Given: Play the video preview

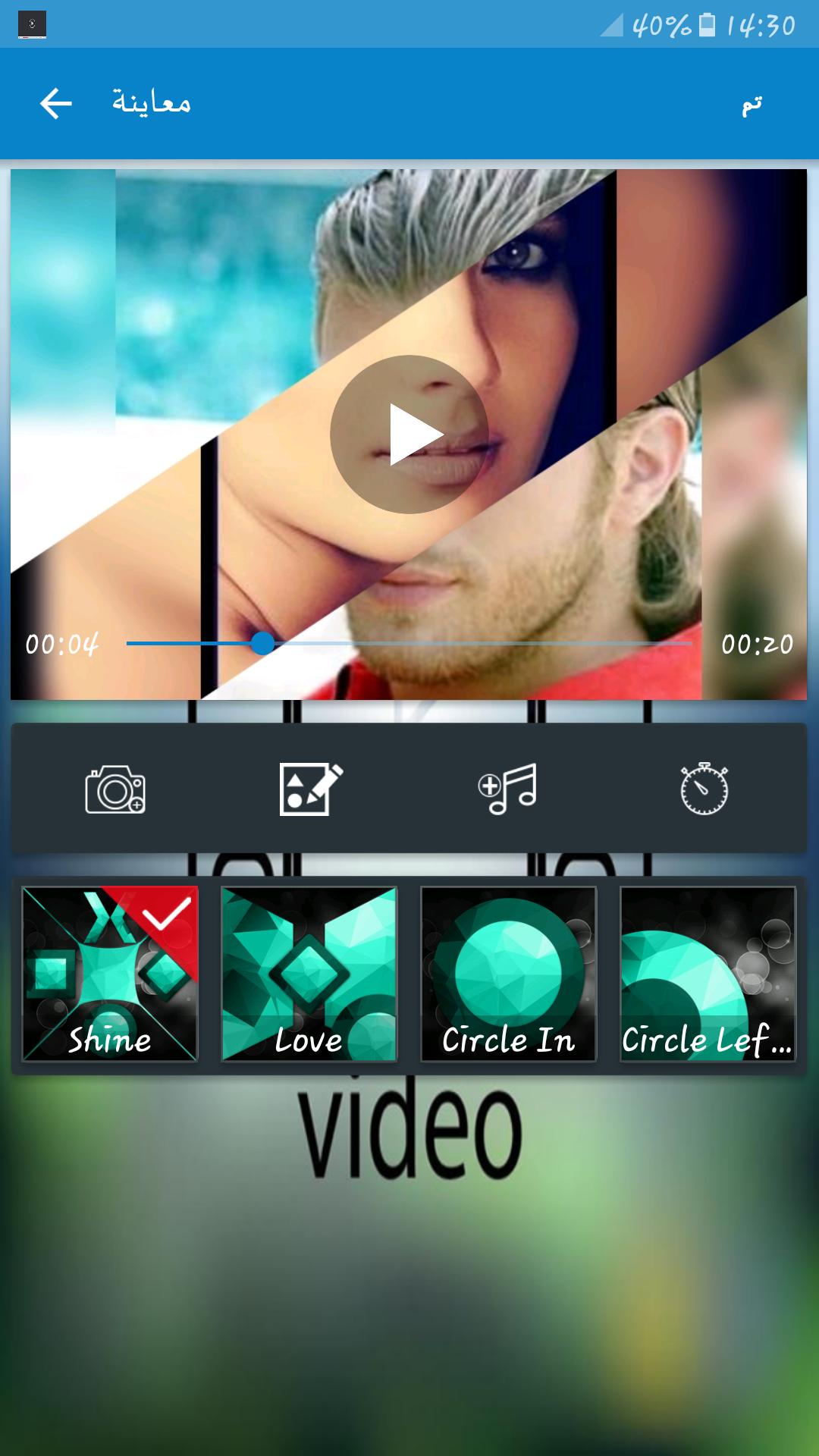Looking at the screenshot, I should tap(409, 435).
